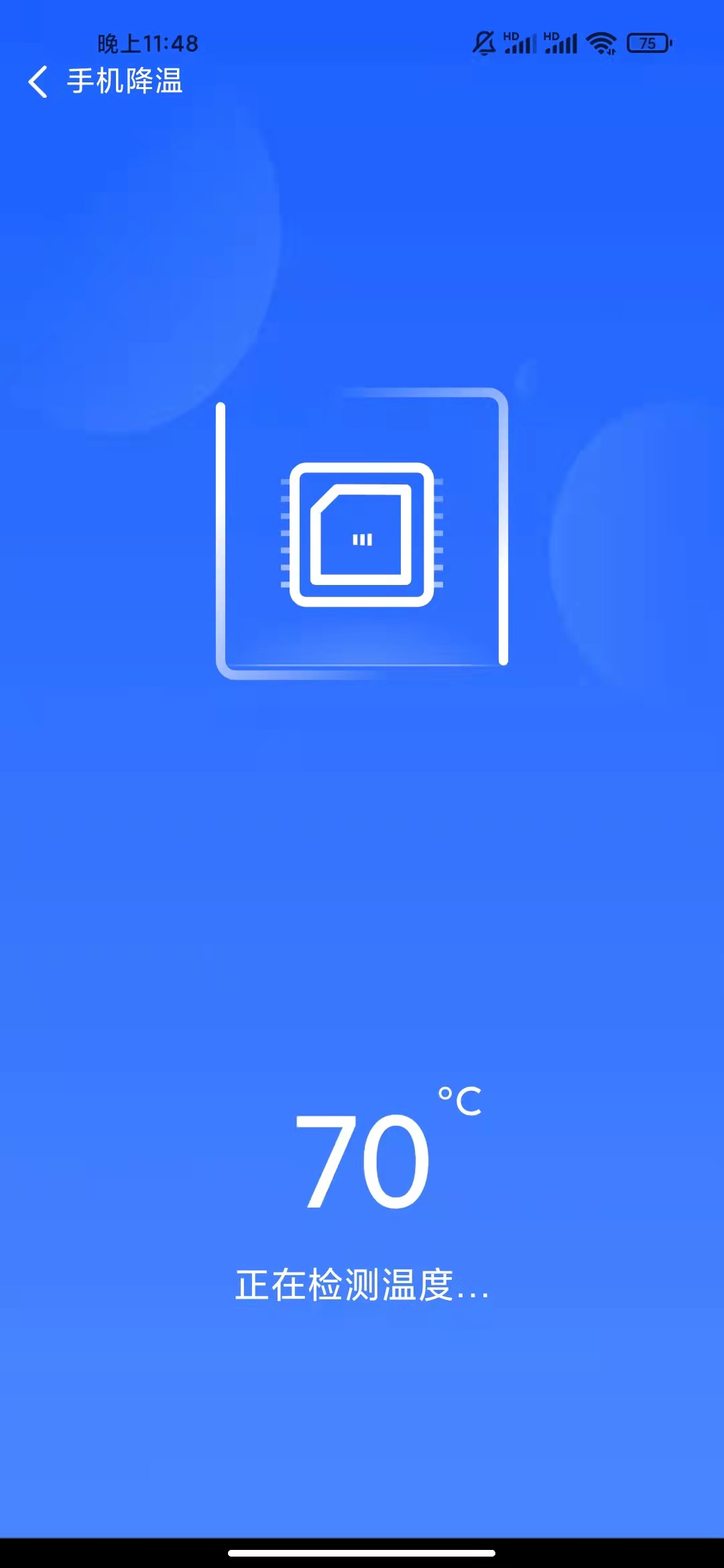Click the 手机降温 title text
The image size is (724, 1568).
(125, 82)
